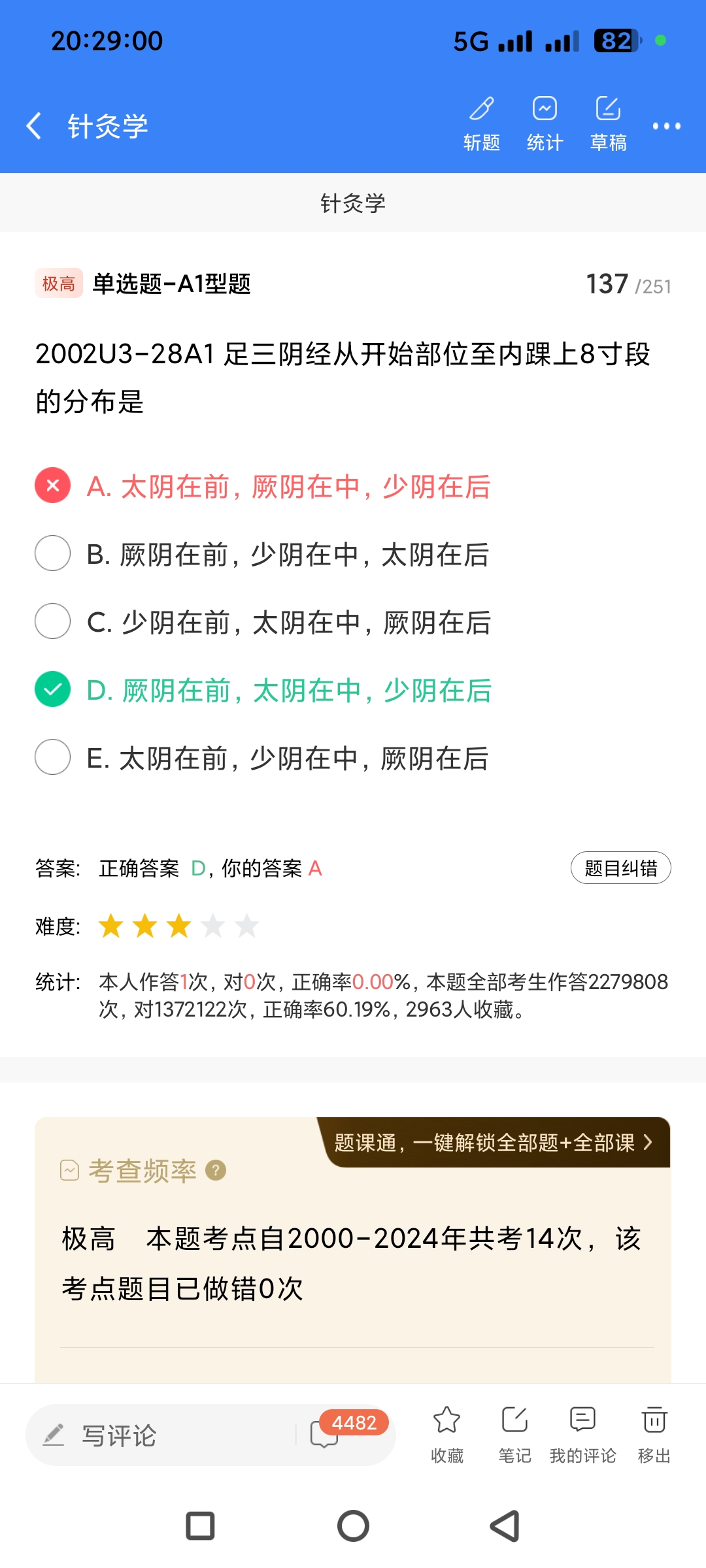Go back from the 针灸学 page
Screen dimensions: 706x1568
point(34,125)
